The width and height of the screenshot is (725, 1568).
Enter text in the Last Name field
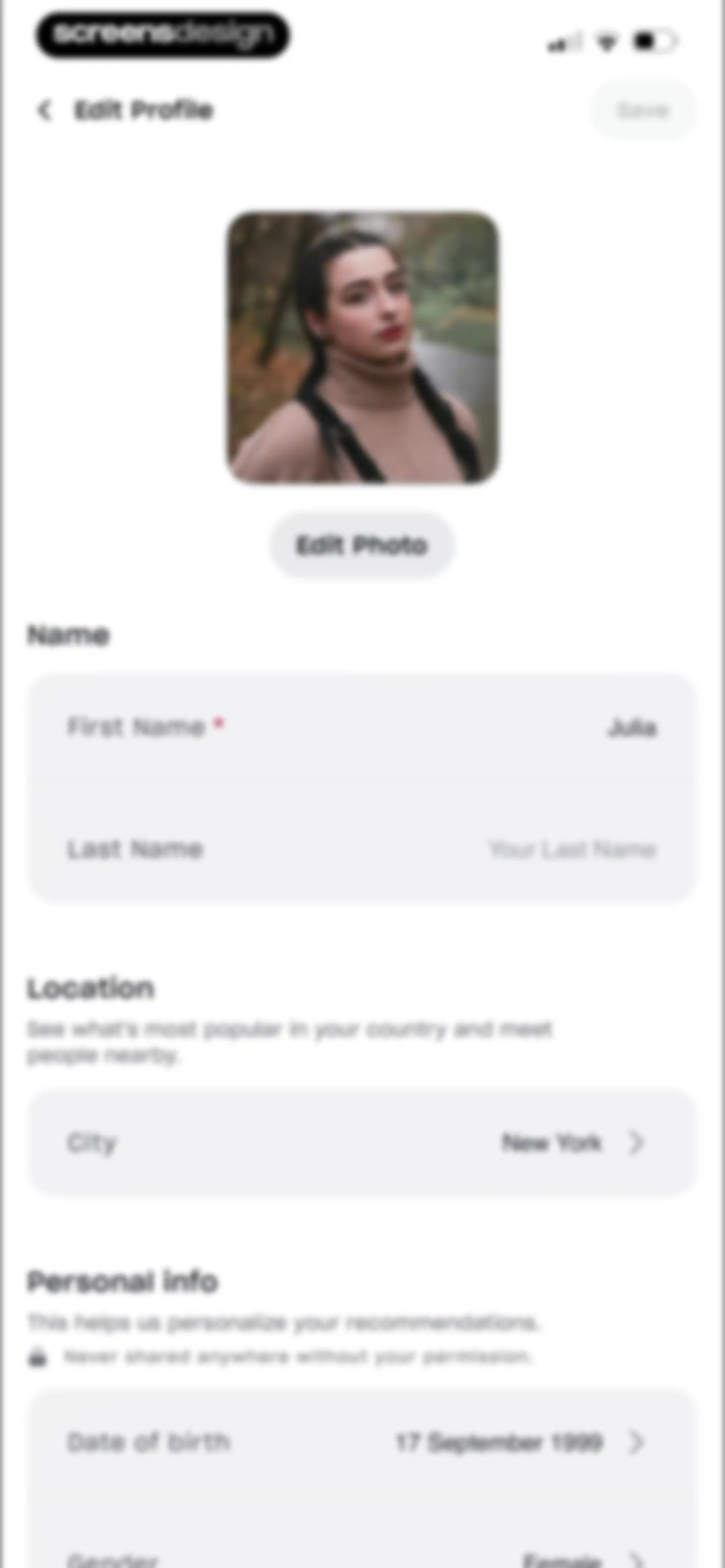(x=362, y=848)
